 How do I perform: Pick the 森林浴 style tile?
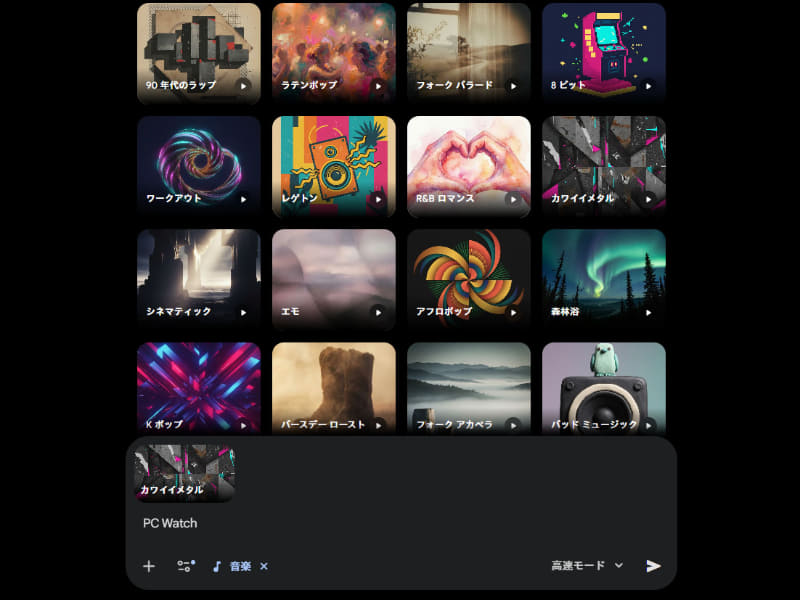[603, 278]
